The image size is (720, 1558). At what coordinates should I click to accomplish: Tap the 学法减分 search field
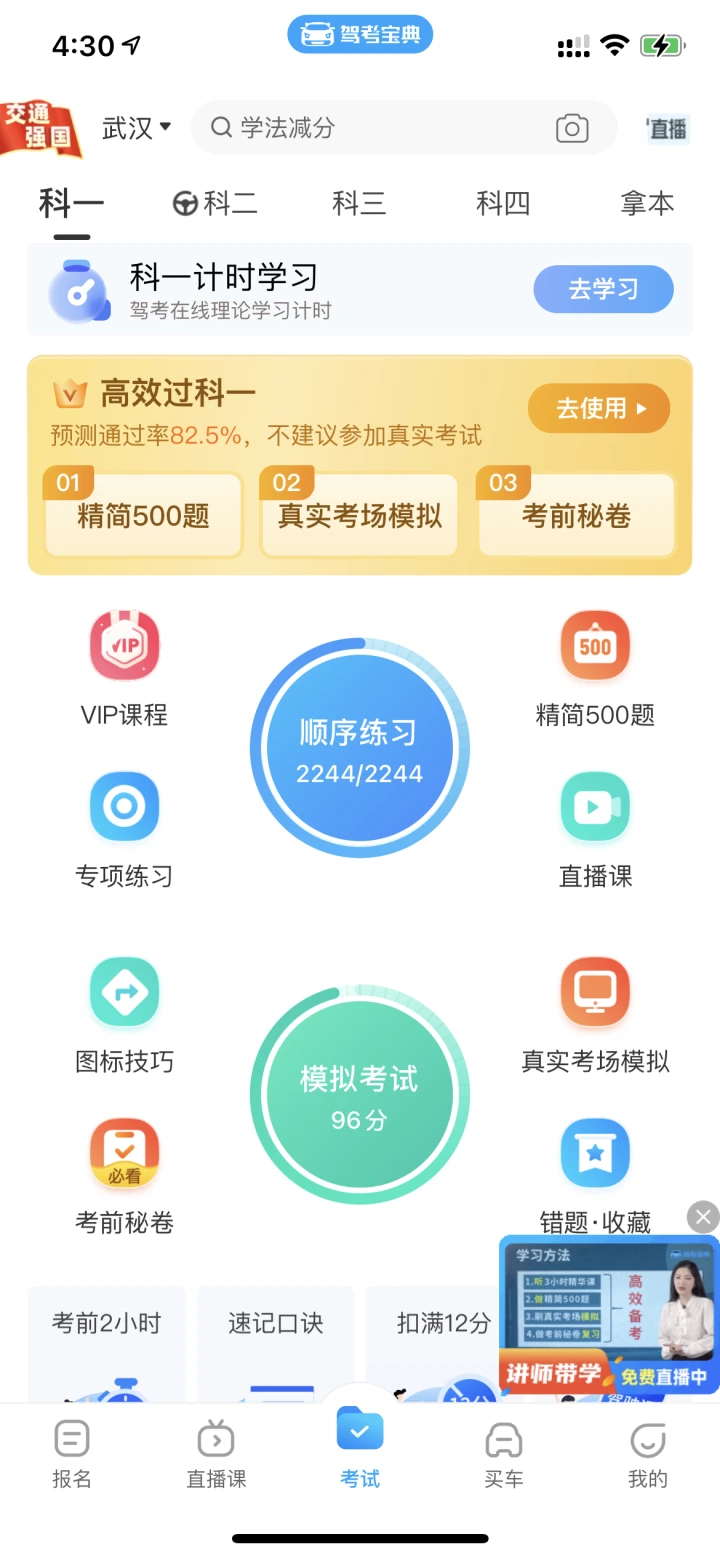(x=380, y=128)
